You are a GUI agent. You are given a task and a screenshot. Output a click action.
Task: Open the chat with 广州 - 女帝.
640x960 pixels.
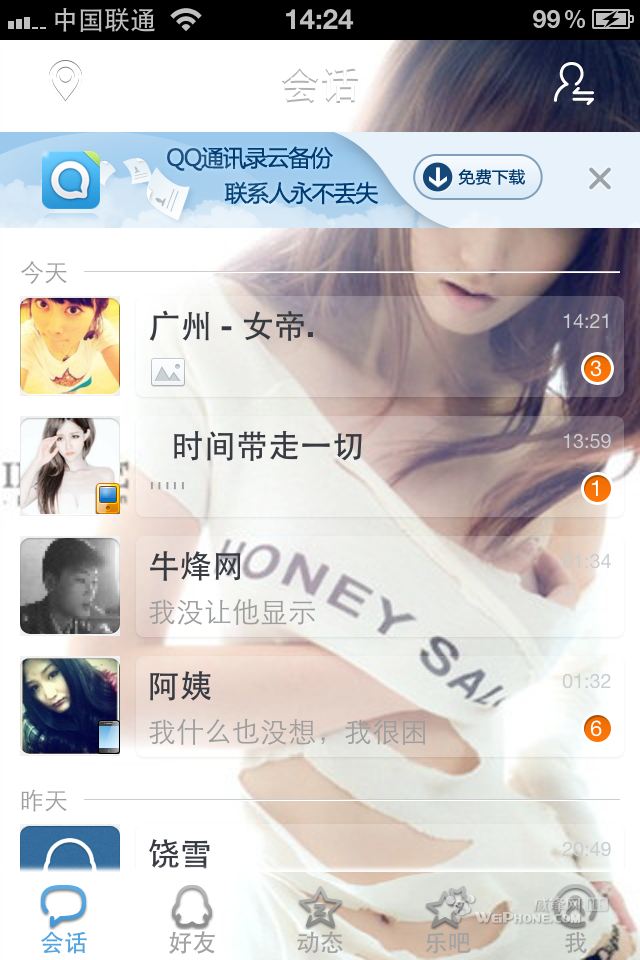tap(378, 346)
